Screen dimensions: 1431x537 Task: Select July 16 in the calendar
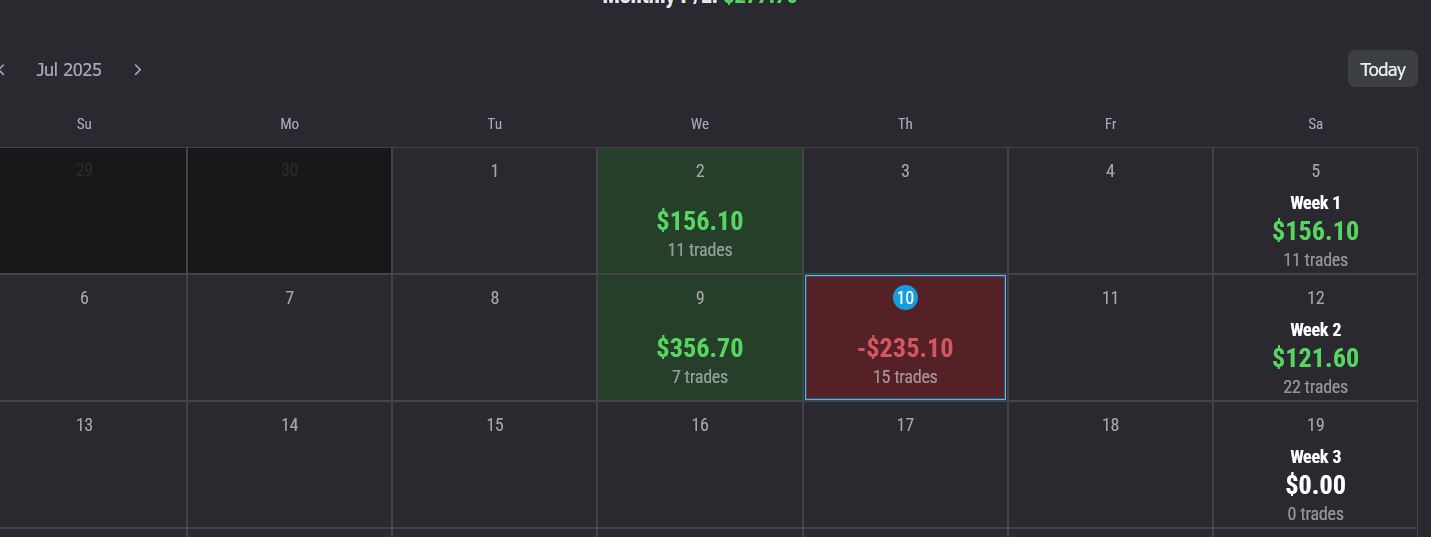pos(699,464)
